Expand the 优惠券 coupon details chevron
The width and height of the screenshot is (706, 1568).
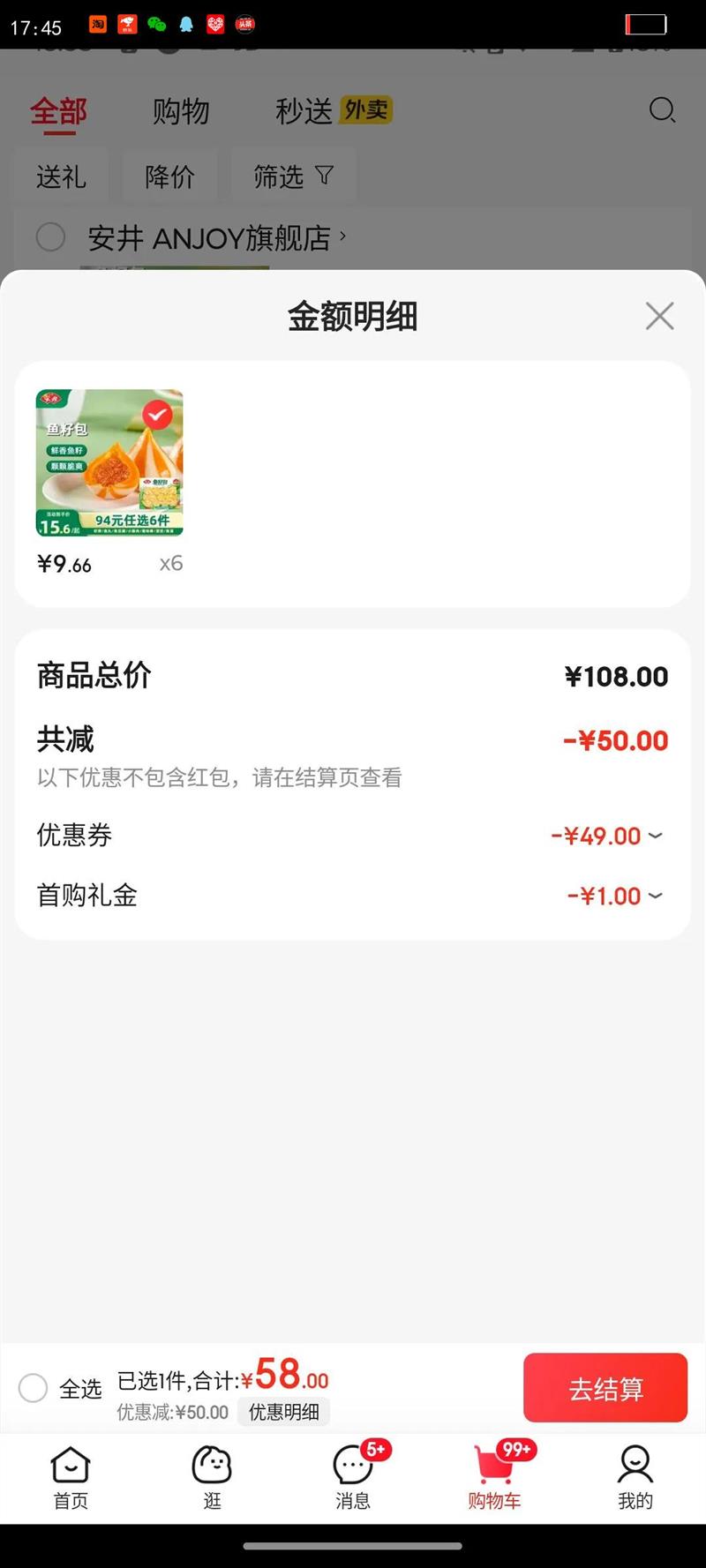[655, 836]
